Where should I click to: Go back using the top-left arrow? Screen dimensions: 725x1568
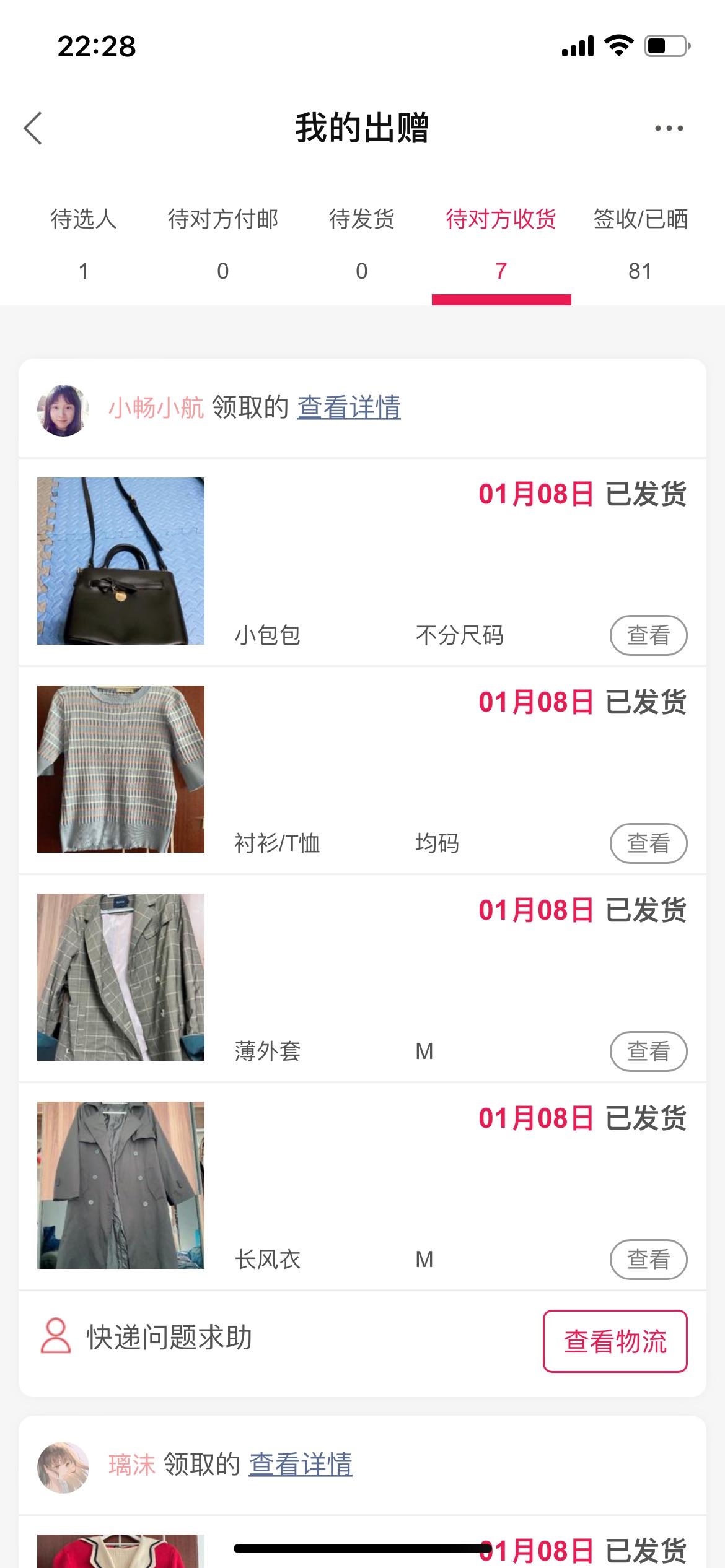pos(33,128)
